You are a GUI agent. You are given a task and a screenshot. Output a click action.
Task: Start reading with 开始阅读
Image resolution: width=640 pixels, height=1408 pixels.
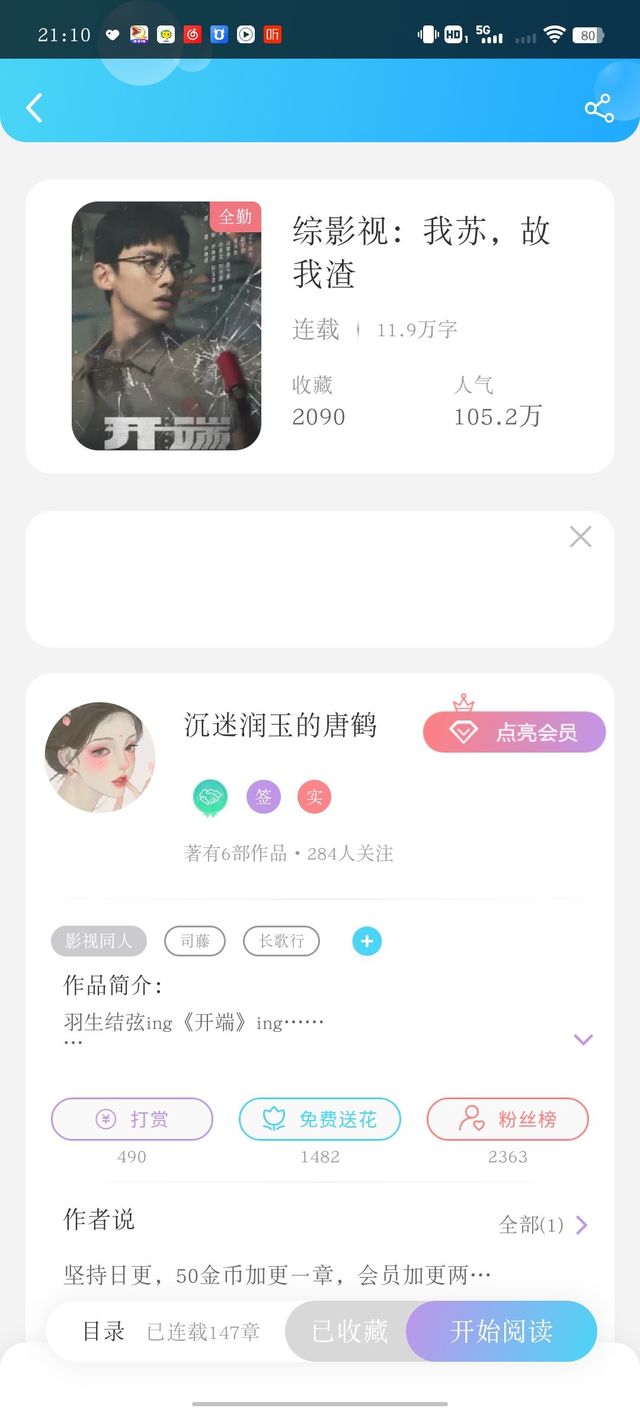pyautogui.click(x=502, y=1331)
